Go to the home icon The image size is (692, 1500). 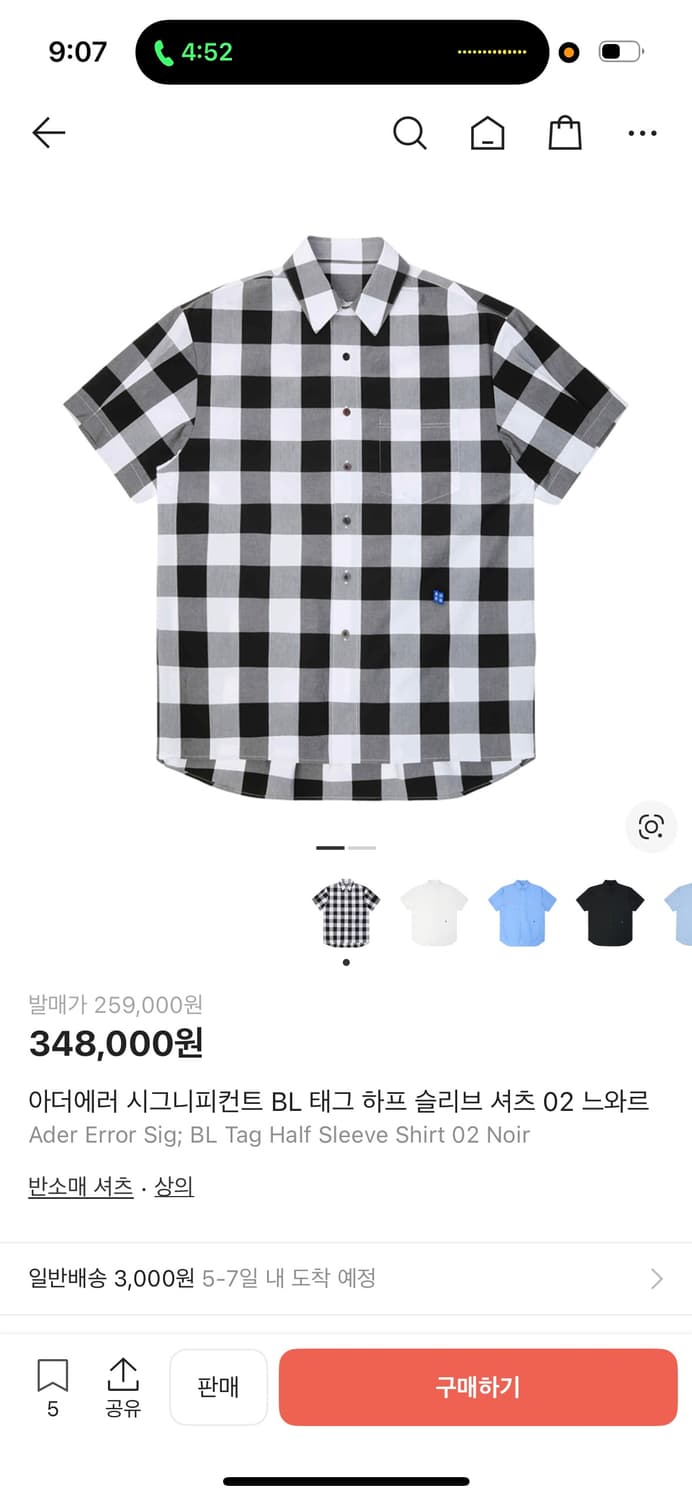point(487,133)
